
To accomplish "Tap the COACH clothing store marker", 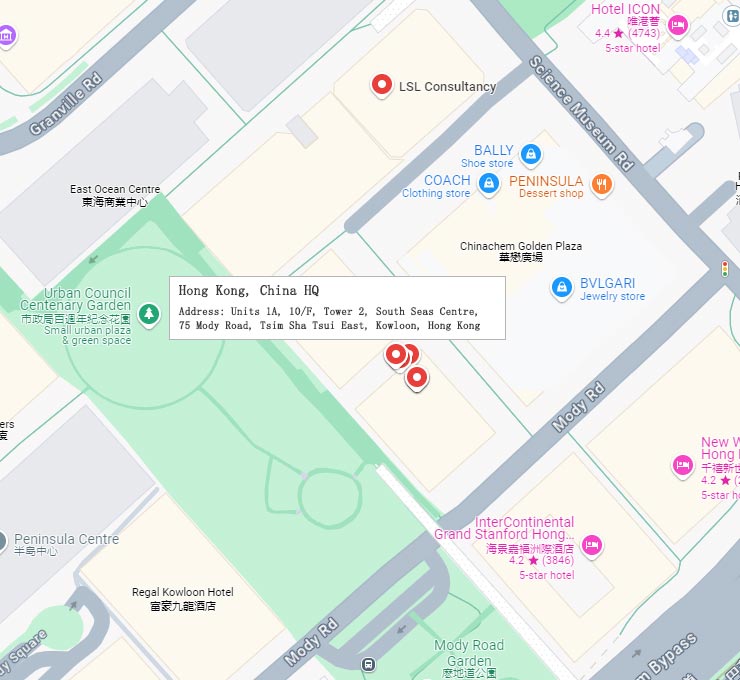I will [488, 183].
